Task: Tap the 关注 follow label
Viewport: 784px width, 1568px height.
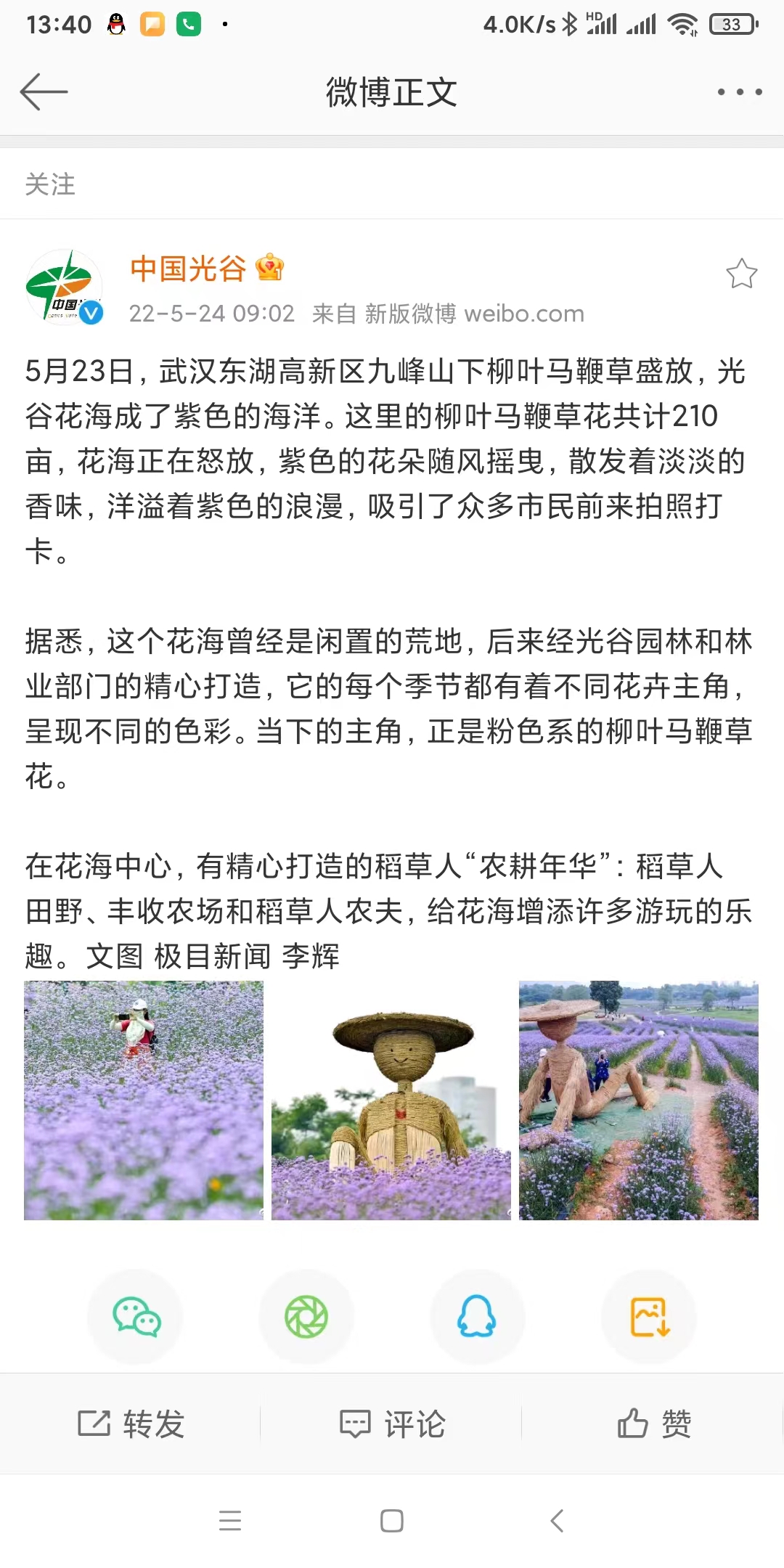Action: point(50,184)
